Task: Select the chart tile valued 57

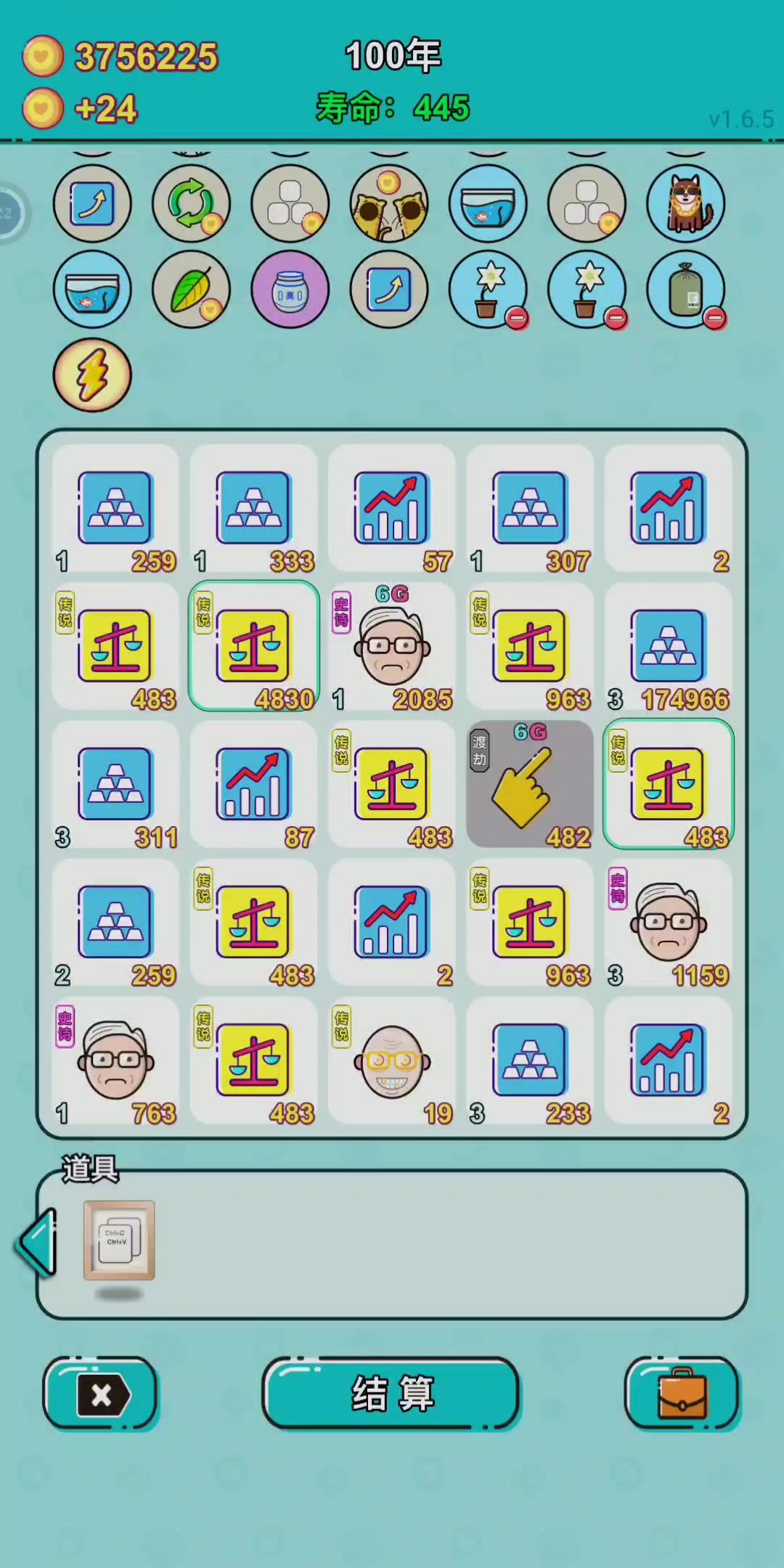Action: tap(392, 509)
